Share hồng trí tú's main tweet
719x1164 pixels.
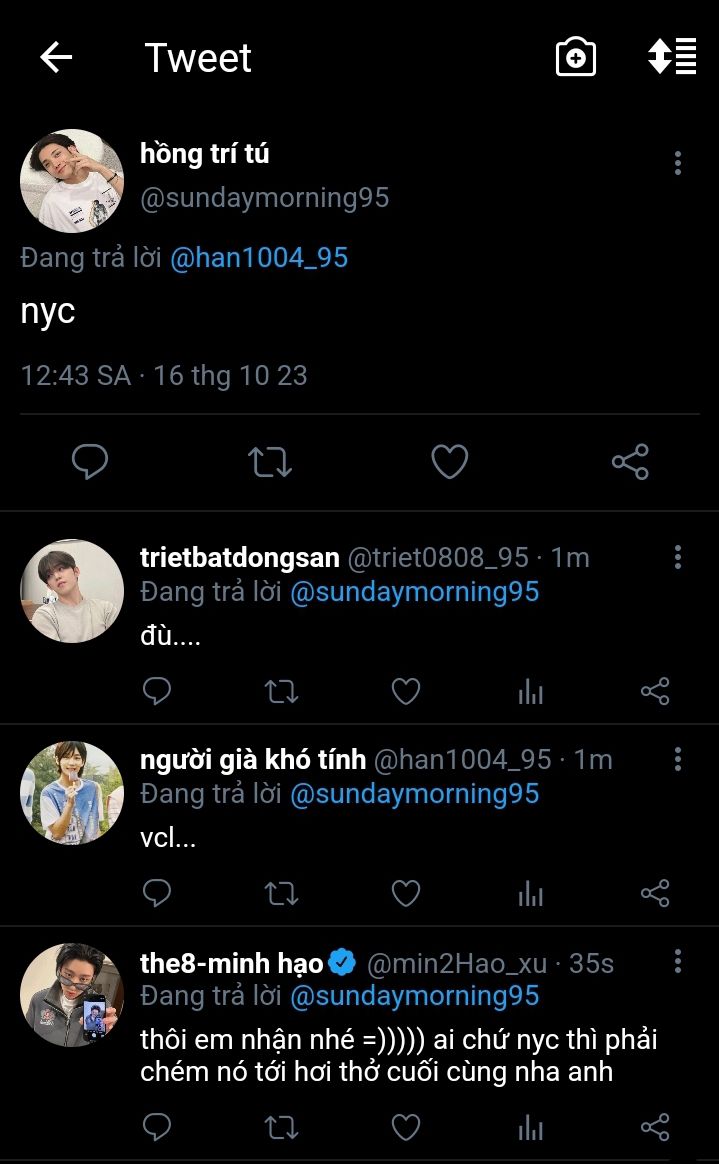[x=630, y=462]
